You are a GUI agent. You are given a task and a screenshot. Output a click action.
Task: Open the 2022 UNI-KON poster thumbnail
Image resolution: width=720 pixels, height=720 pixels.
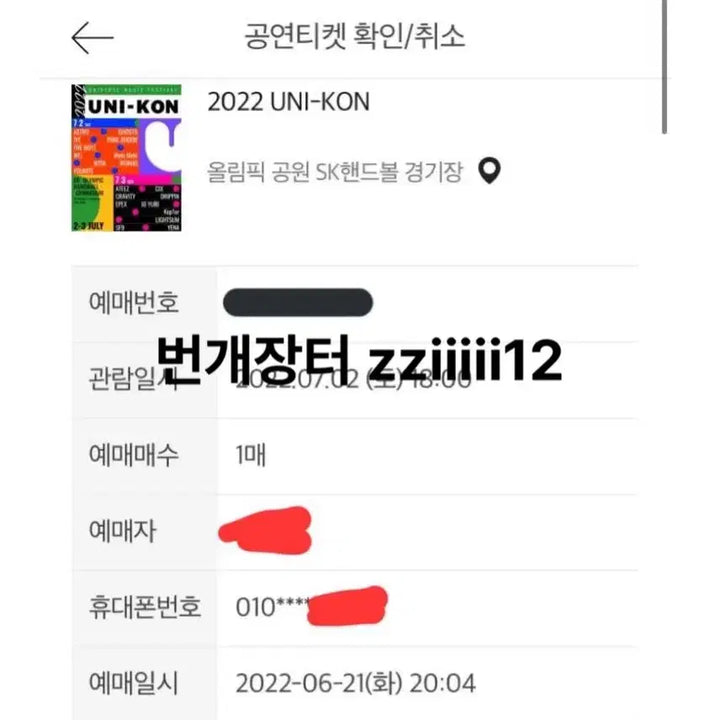point(126,159)
